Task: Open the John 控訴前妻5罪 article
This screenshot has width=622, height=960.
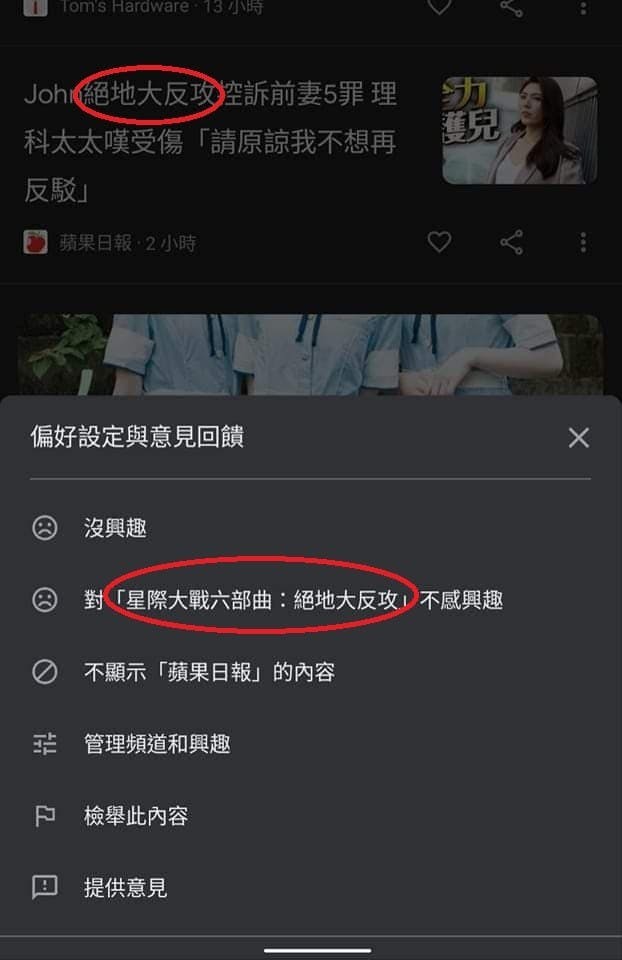Action: (210, 140)
